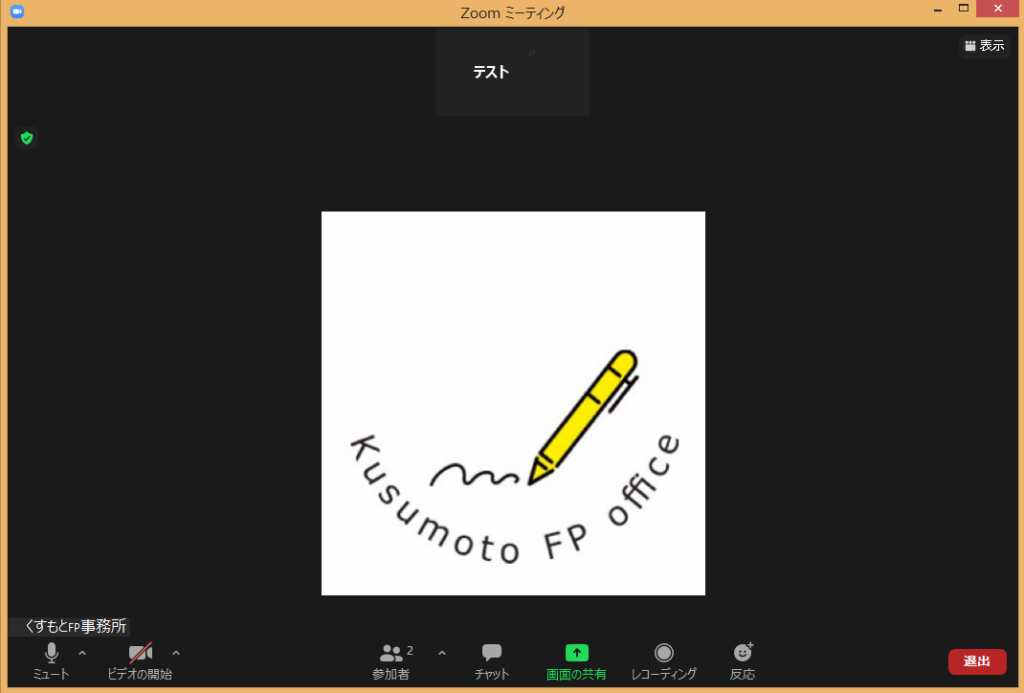
Task: Select the テスト participant thumbnail
Action: [512, 72]
